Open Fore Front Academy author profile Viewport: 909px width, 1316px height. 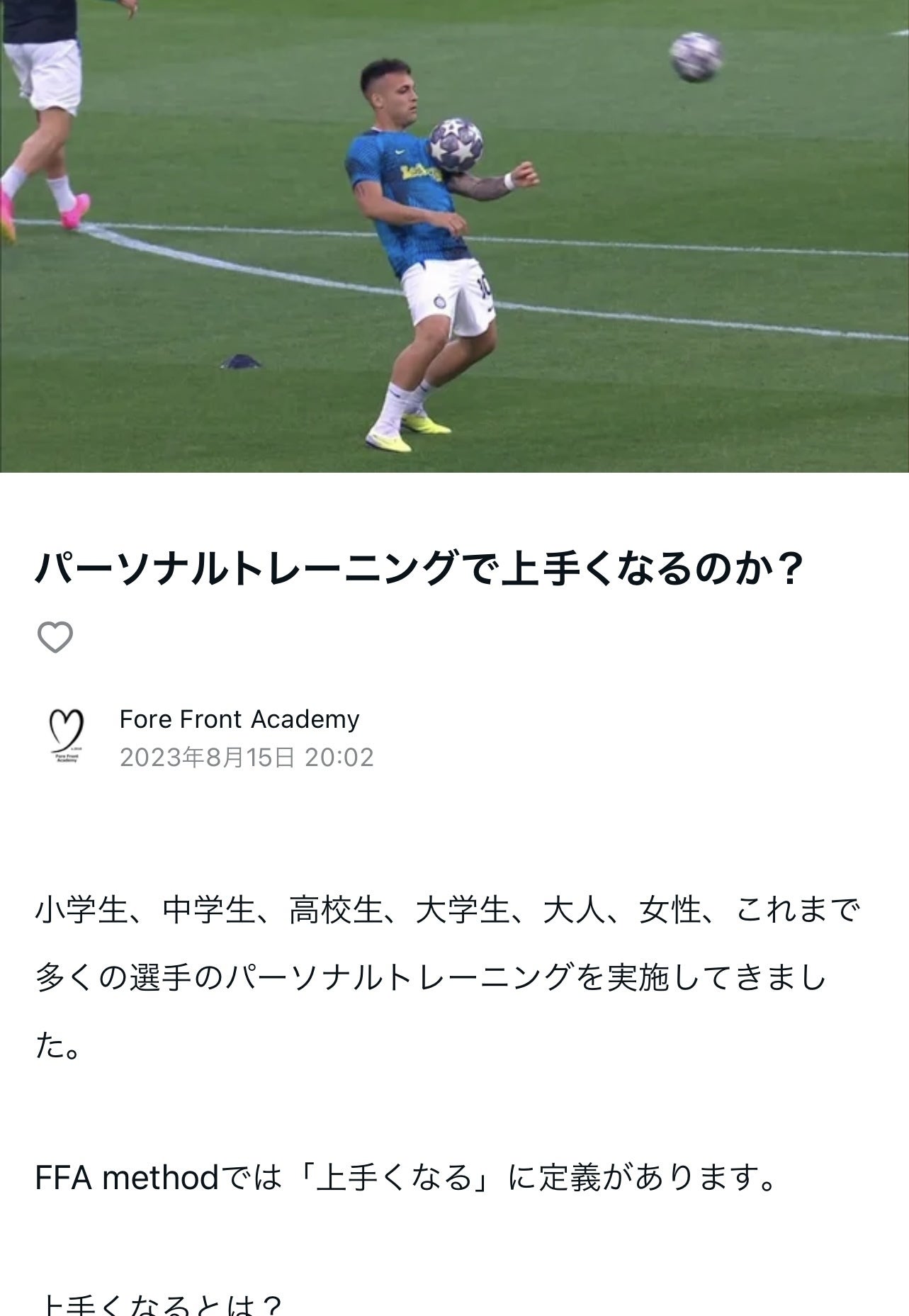(x=239, y=719)
